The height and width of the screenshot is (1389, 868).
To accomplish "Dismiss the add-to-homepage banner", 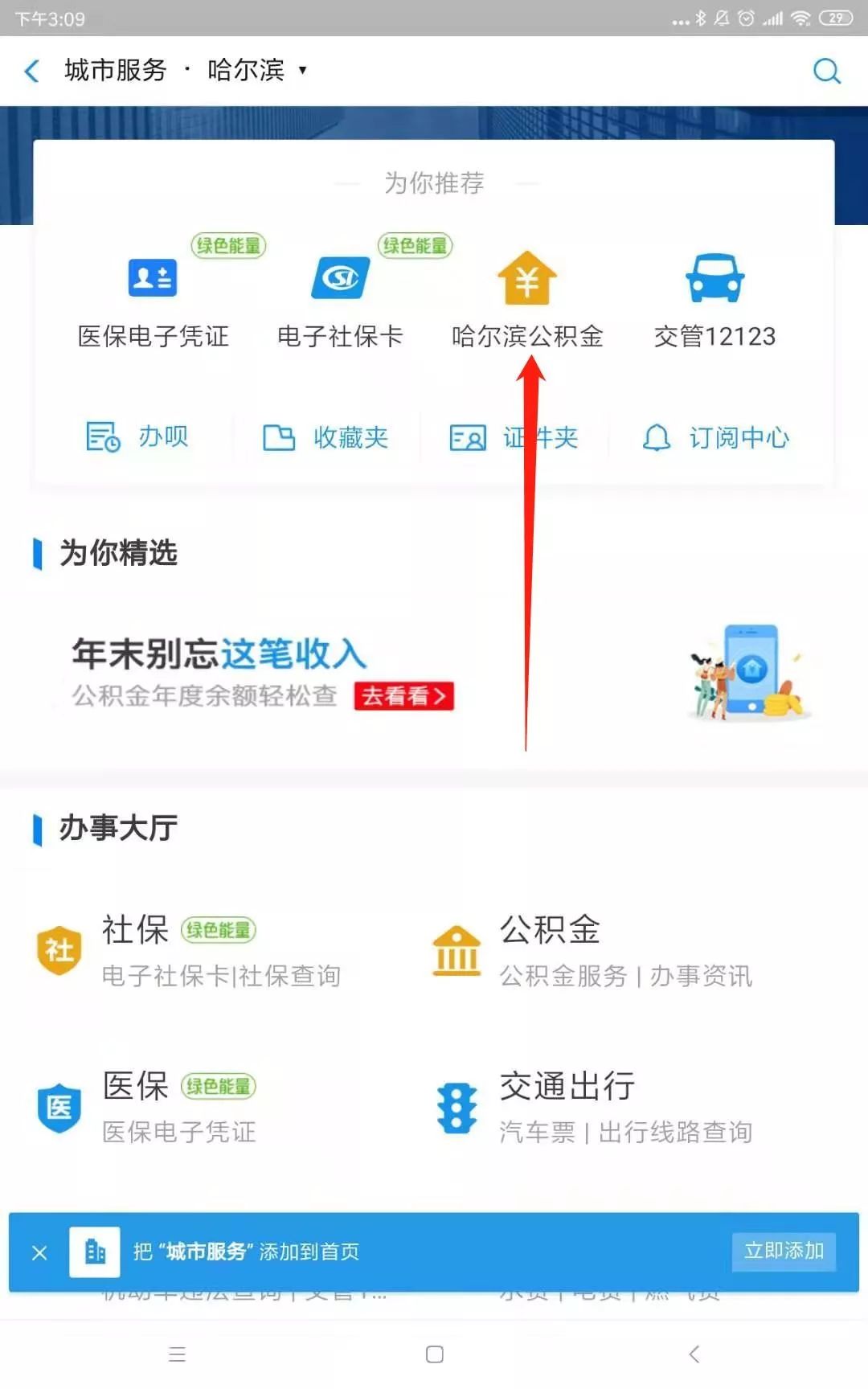I will (x=39, y=1252).
